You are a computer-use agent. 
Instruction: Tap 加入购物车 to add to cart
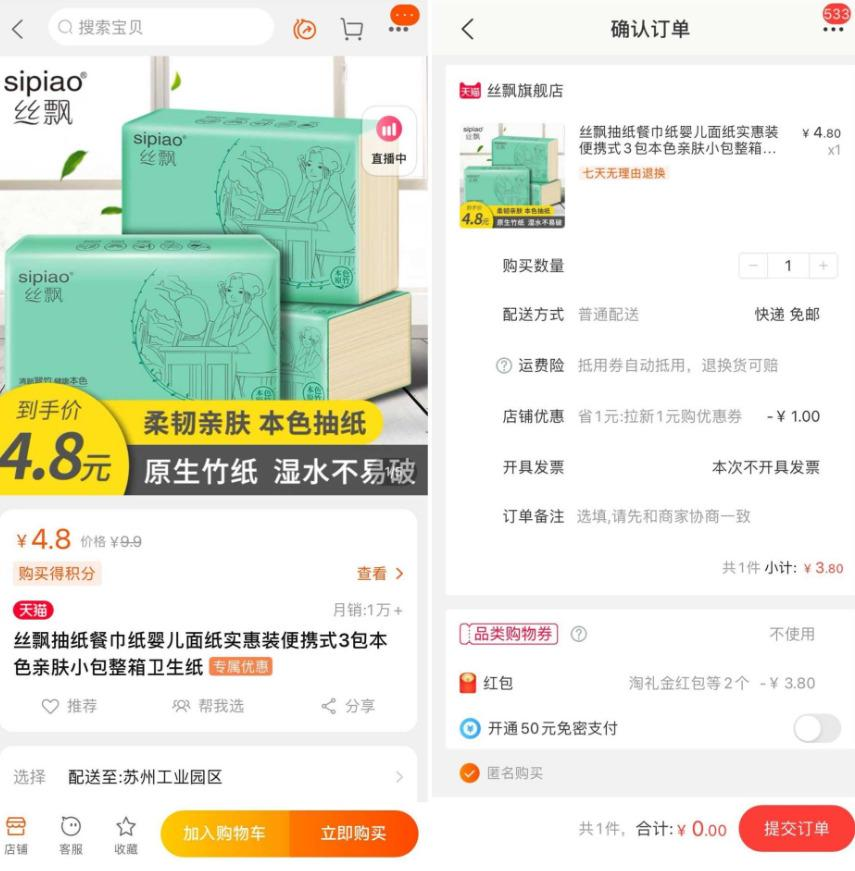coord(224,833)
